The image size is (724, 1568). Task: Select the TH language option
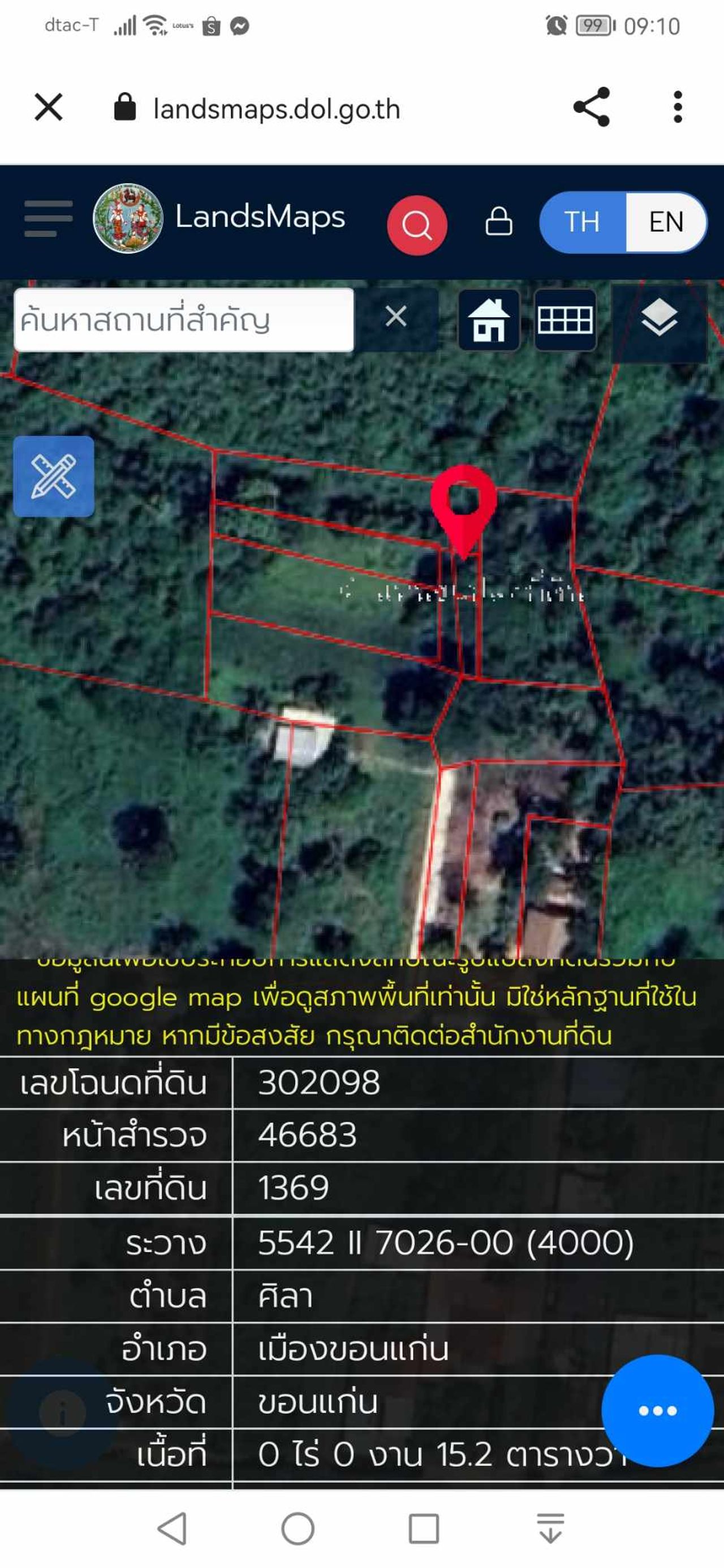pos(581,222)
